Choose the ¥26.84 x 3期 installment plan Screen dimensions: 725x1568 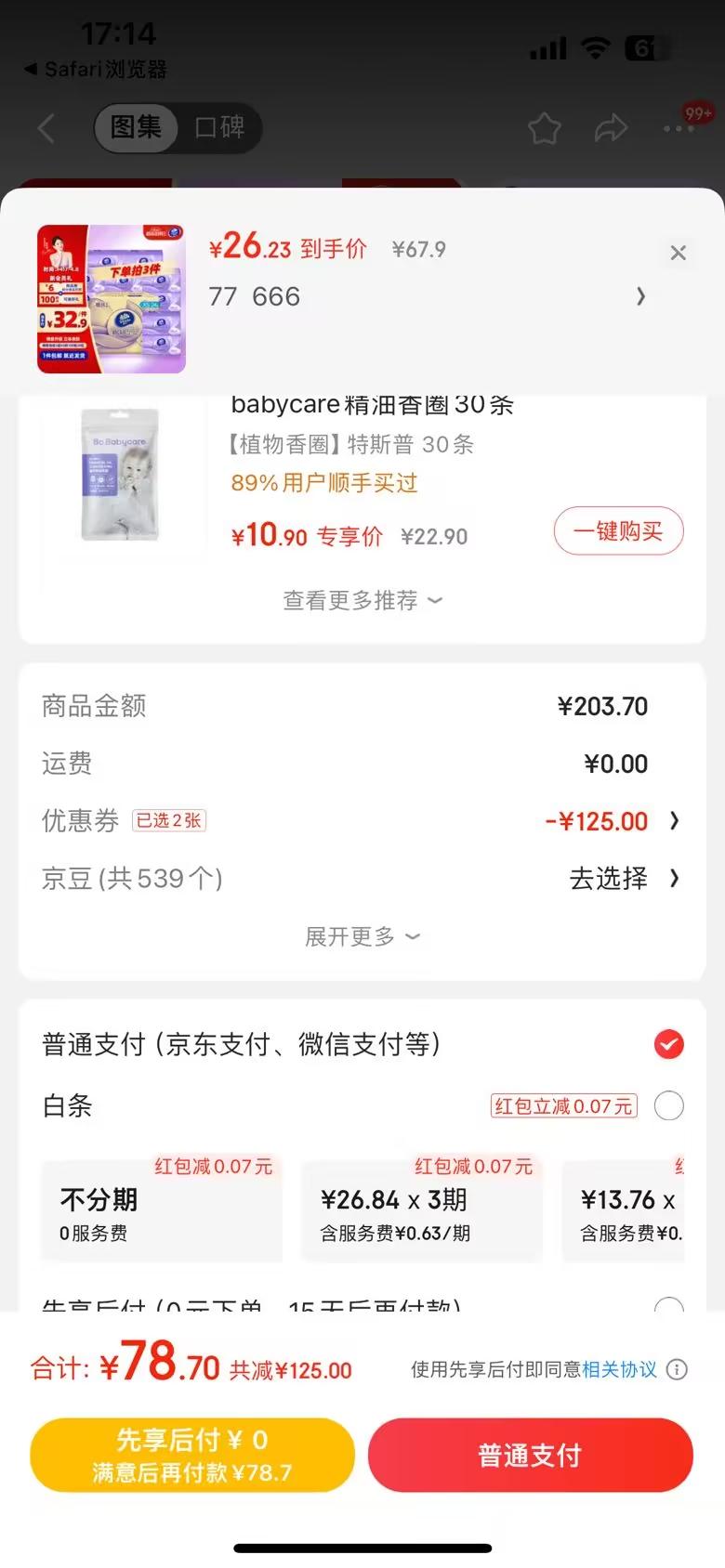pyautogui.click(x=421, y=1212)
